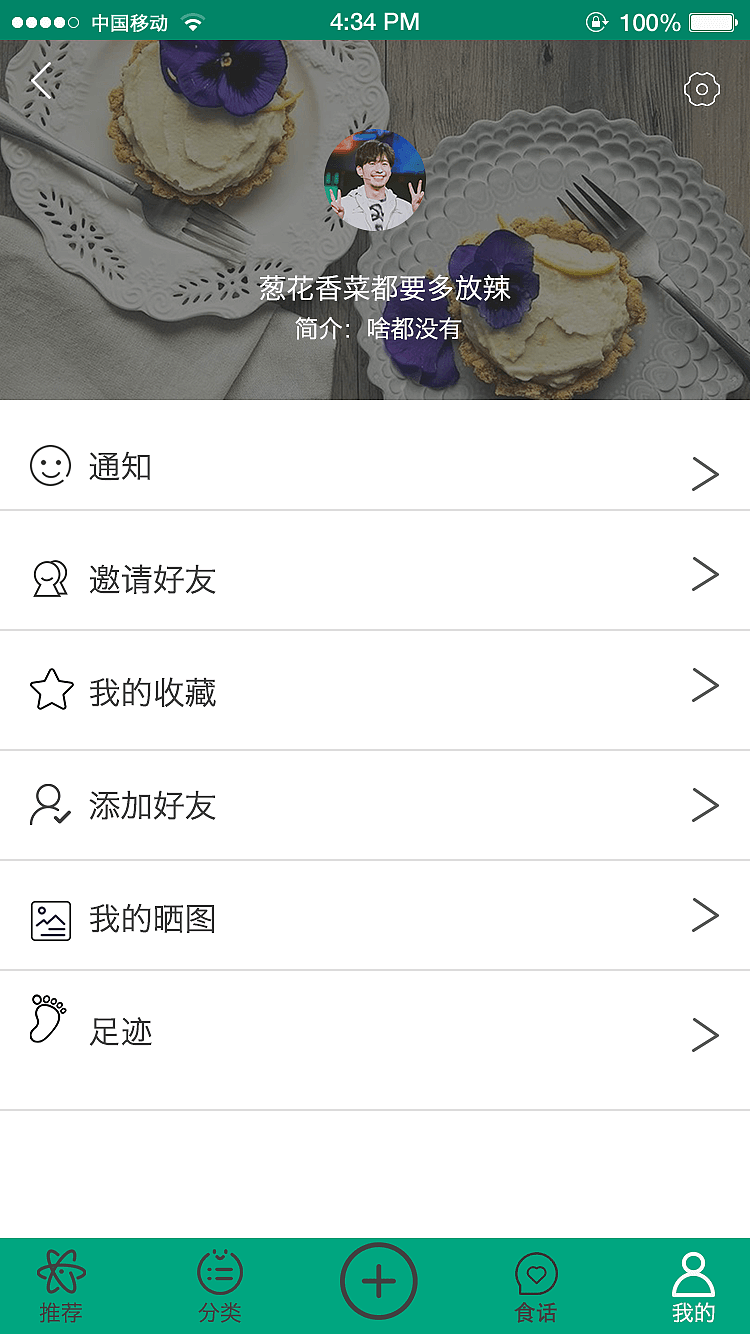The height and width of the screenshot is (1334, 750).
Task: Go back using the top-left arrow
Action: (40, 80)
